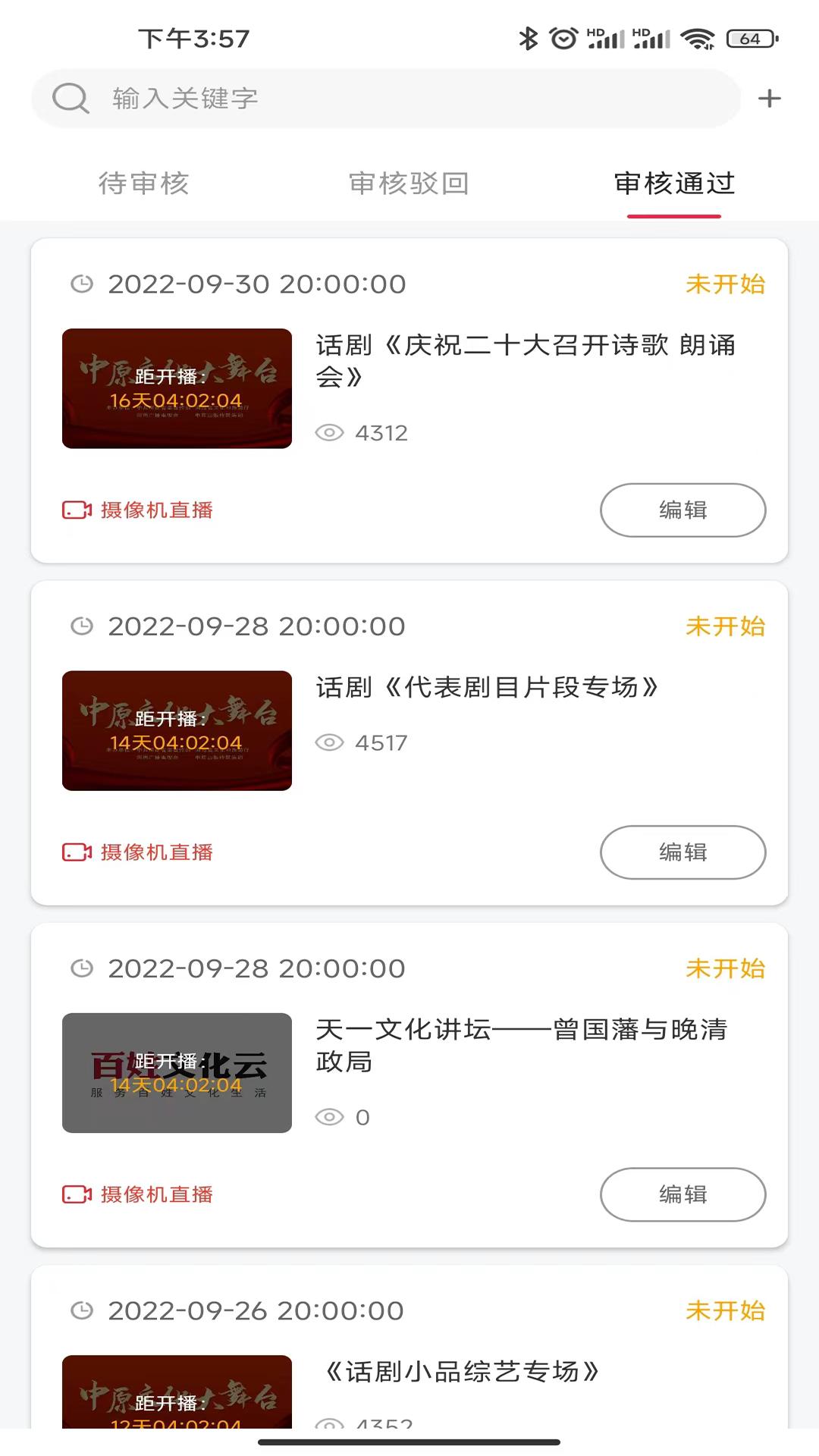
Task: Tap 编辑 on the 话剧《代表剧目片段专场》 card
Action: click(682, 852)
